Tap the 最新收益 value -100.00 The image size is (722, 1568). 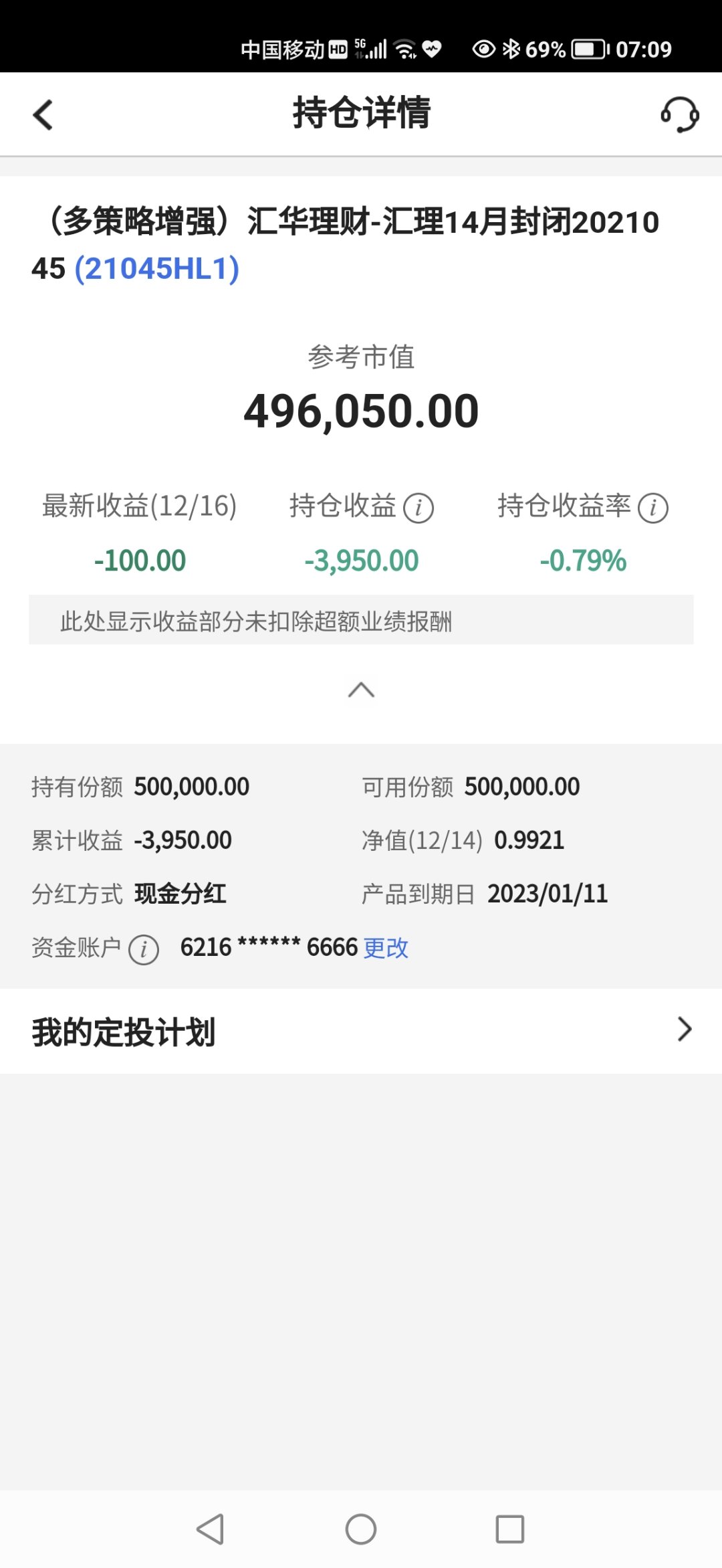coord(138,560)
